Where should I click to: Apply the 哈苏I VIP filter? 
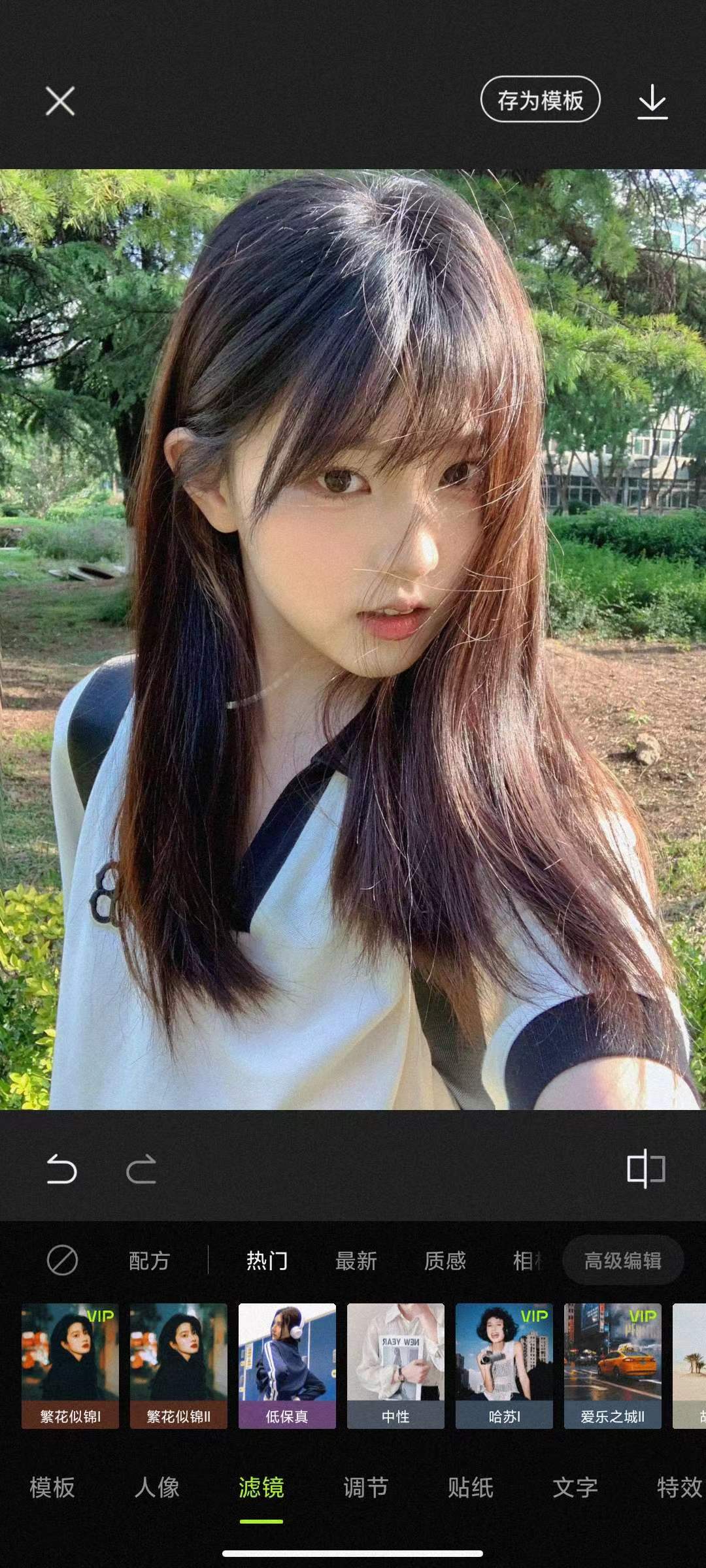click(504, 1365)
